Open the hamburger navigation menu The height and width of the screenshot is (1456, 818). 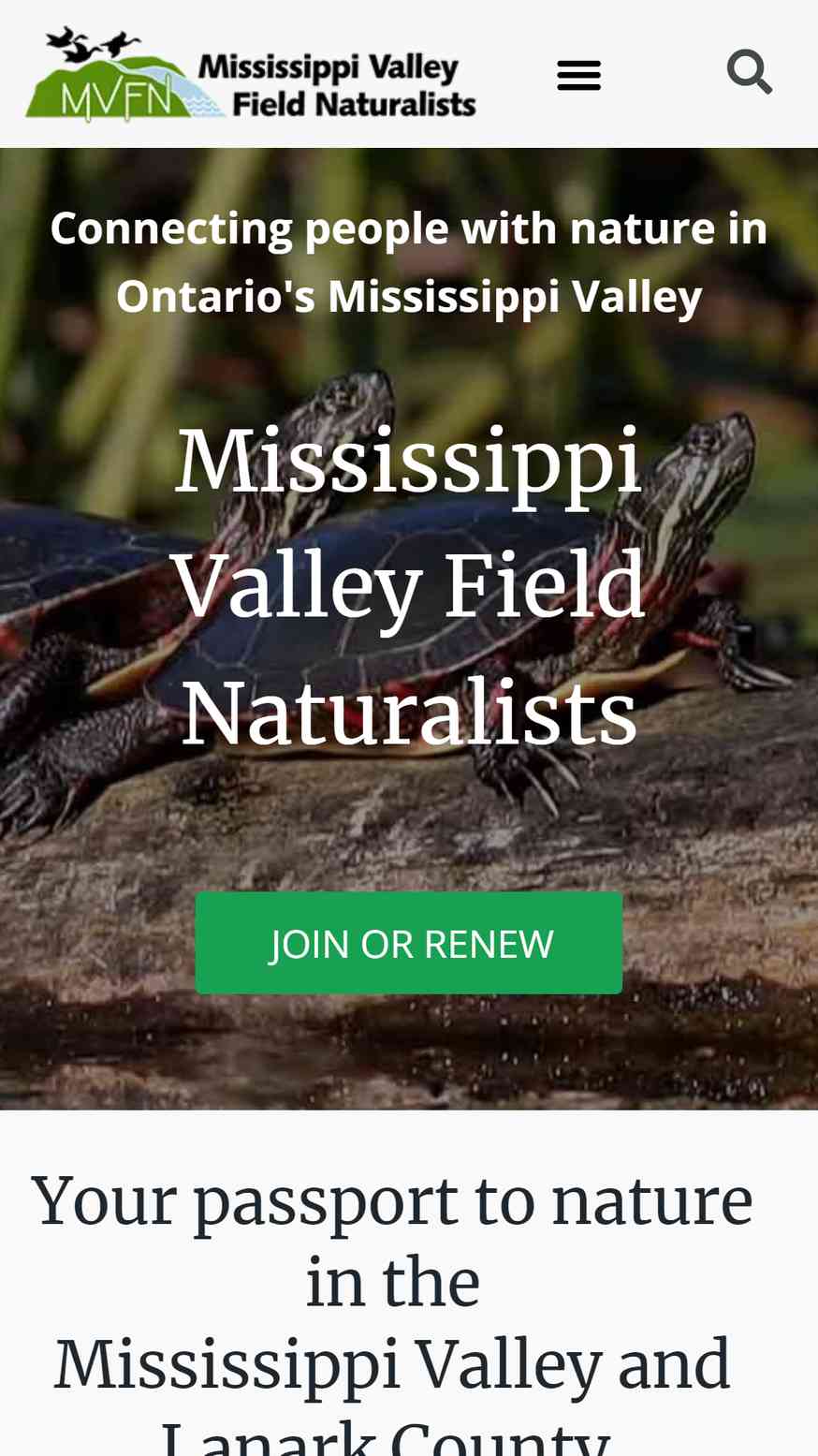pos(578,74)
